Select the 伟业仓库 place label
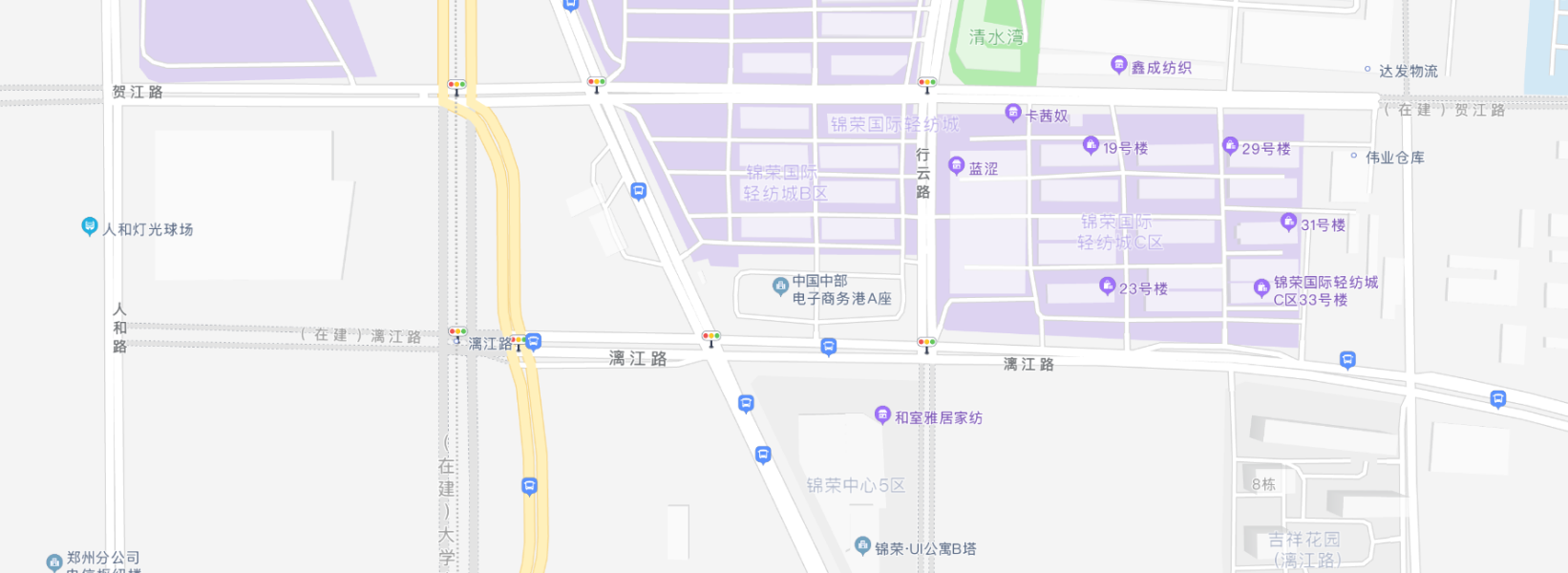The image size is (1568, 573). [1393, 158]
